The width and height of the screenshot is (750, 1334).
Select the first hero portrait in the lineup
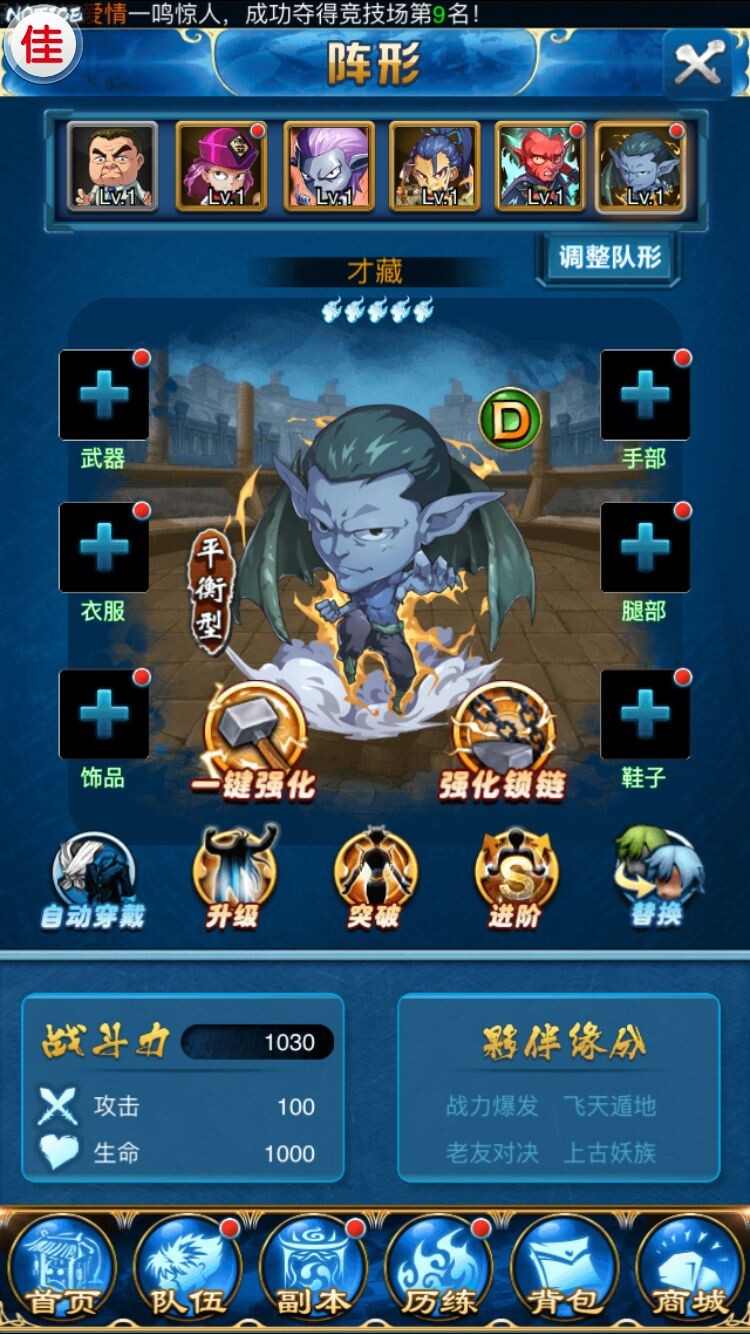[112, 167]
